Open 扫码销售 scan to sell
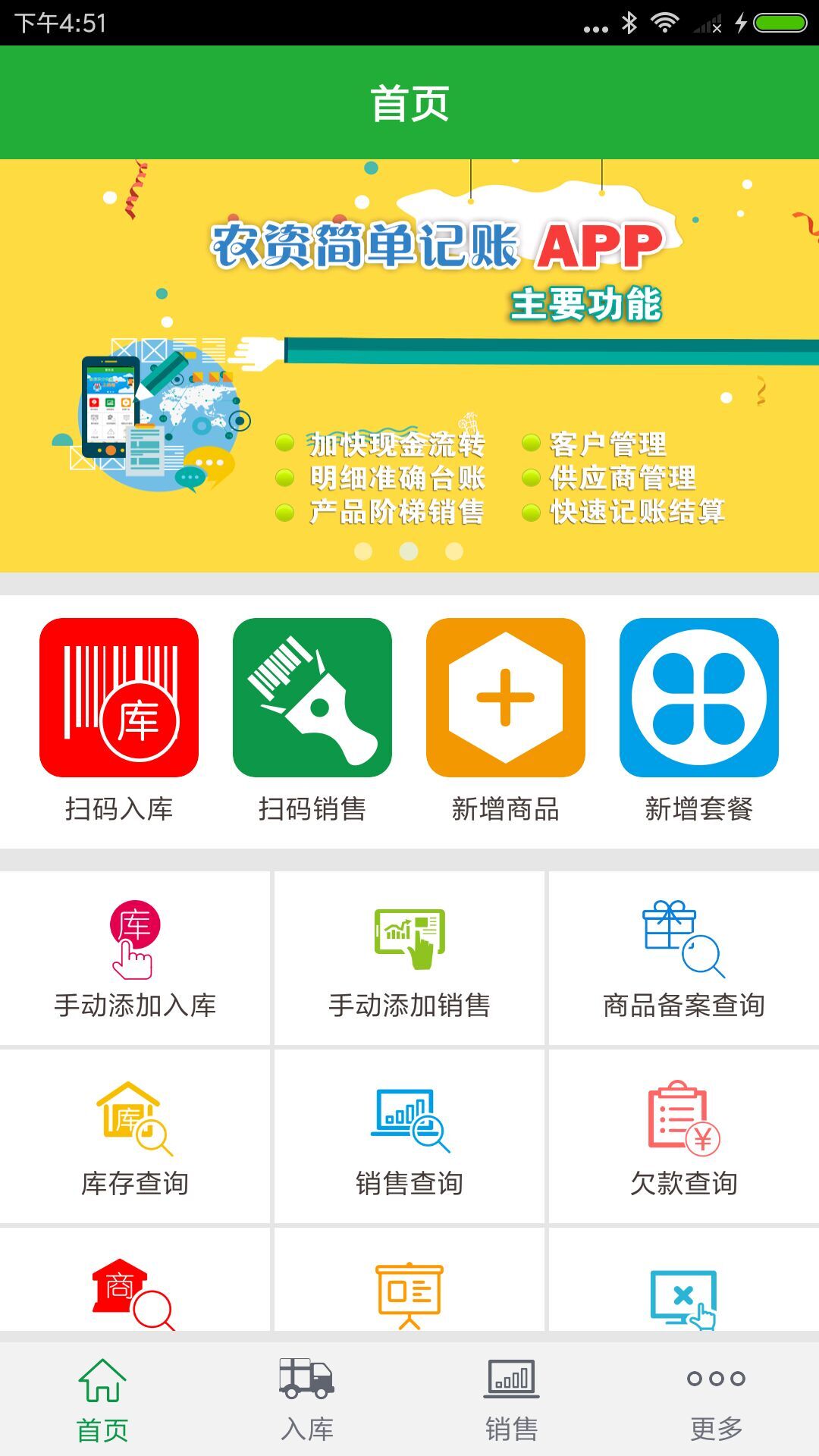The image size is (819, 1456). click(312, 720)
